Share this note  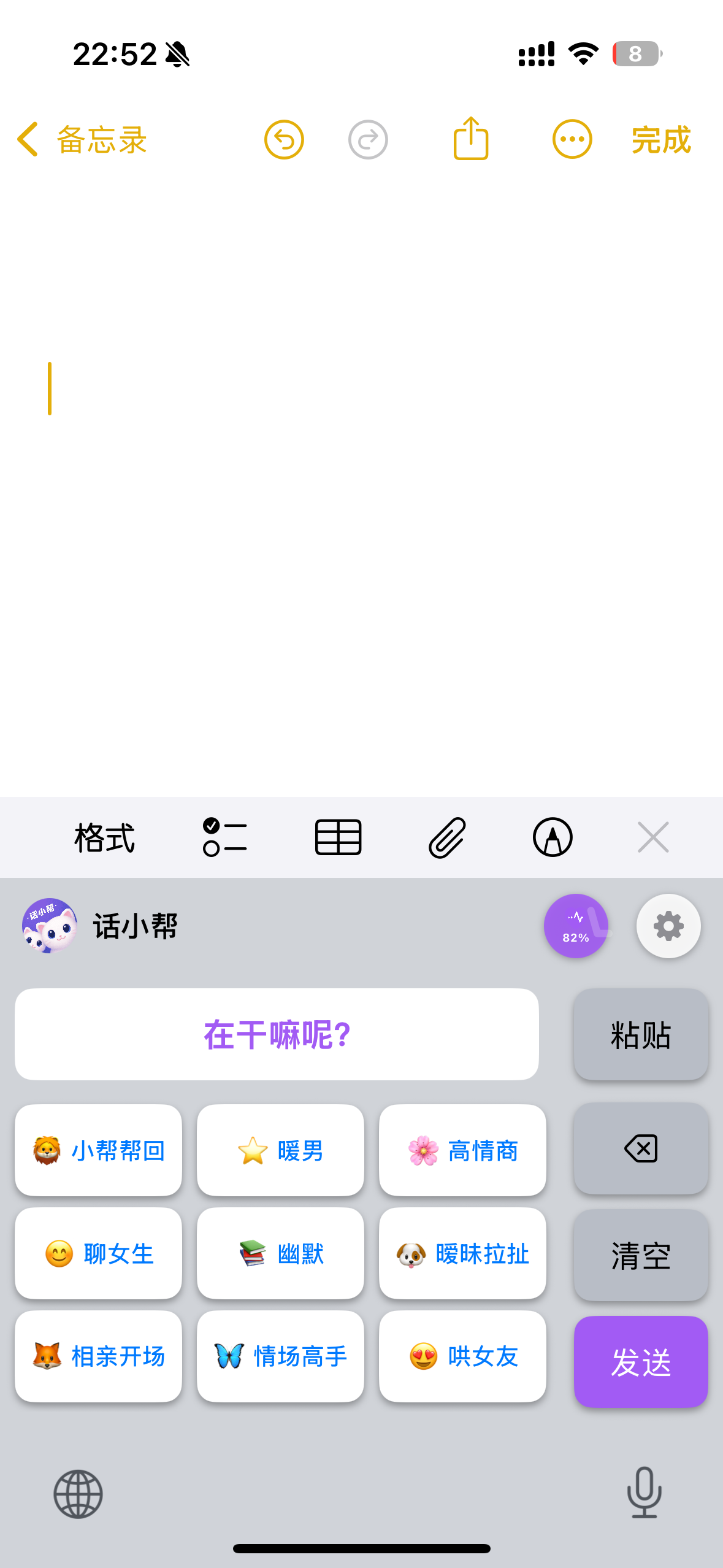click(x=470, y=139)
